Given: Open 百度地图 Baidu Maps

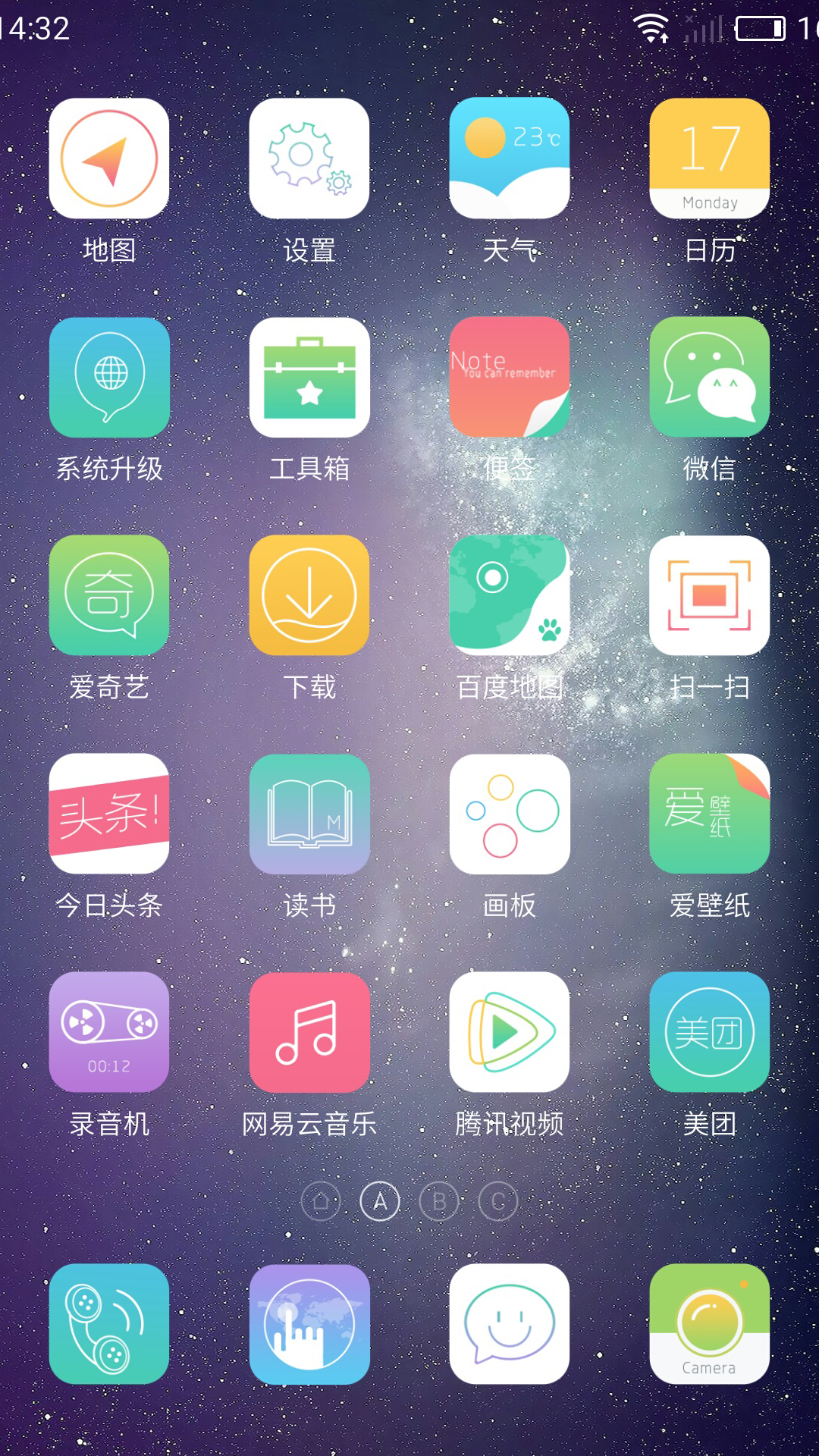Looking at the screenshot, I should pyautogui.click(x=510, y=595).
